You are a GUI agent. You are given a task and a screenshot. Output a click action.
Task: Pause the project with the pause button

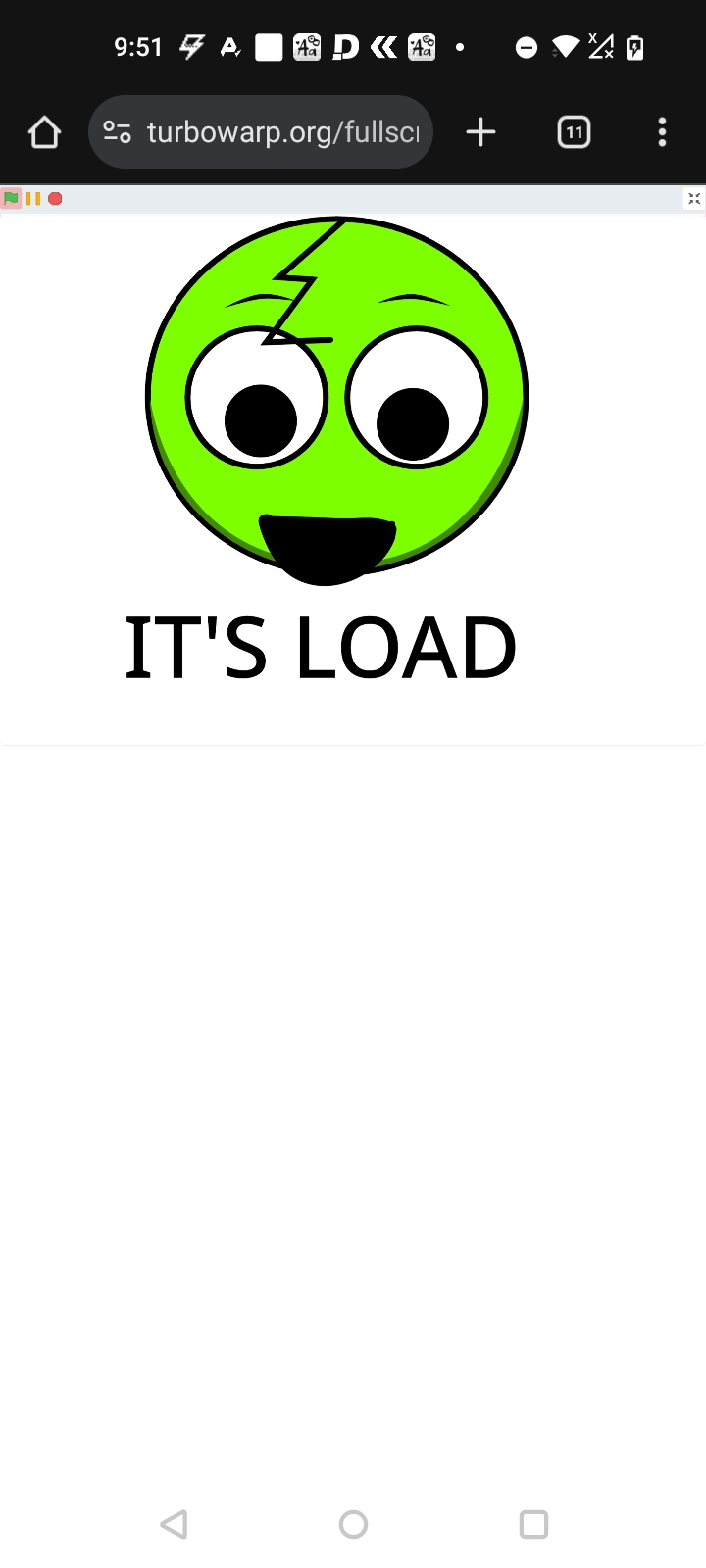click(x=33, y=199)
